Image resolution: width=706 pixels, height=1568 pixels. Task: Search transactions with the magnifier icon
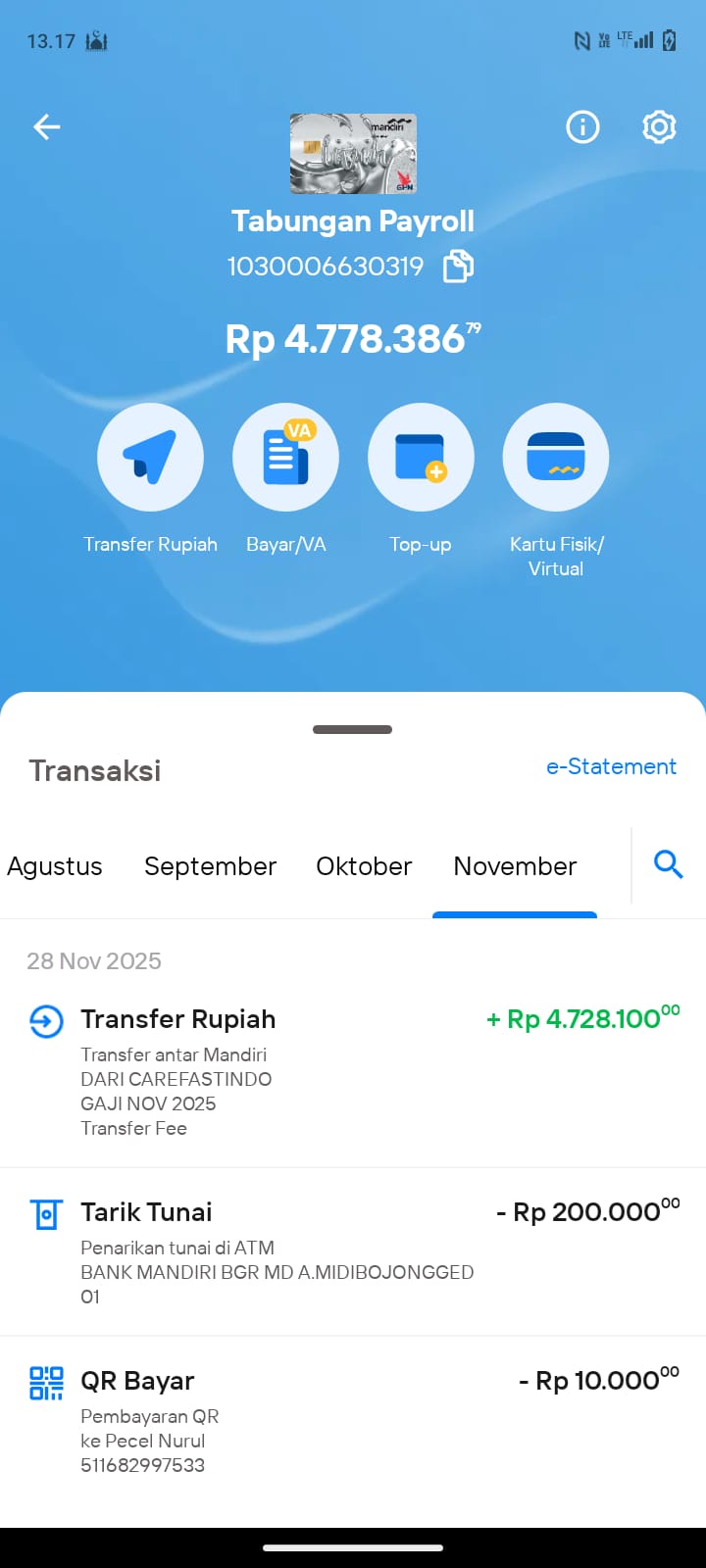point(669,864)
